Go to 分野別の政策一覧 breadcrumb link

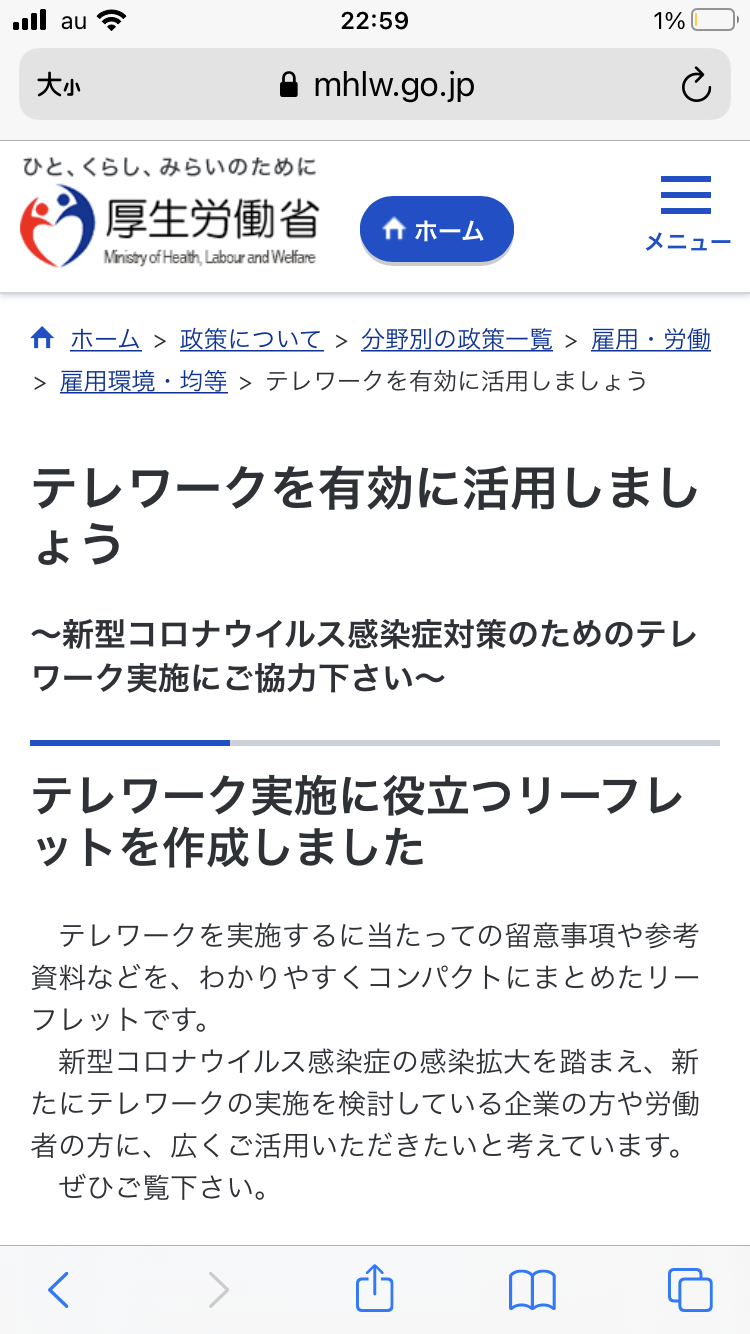(x=457, y=340)
